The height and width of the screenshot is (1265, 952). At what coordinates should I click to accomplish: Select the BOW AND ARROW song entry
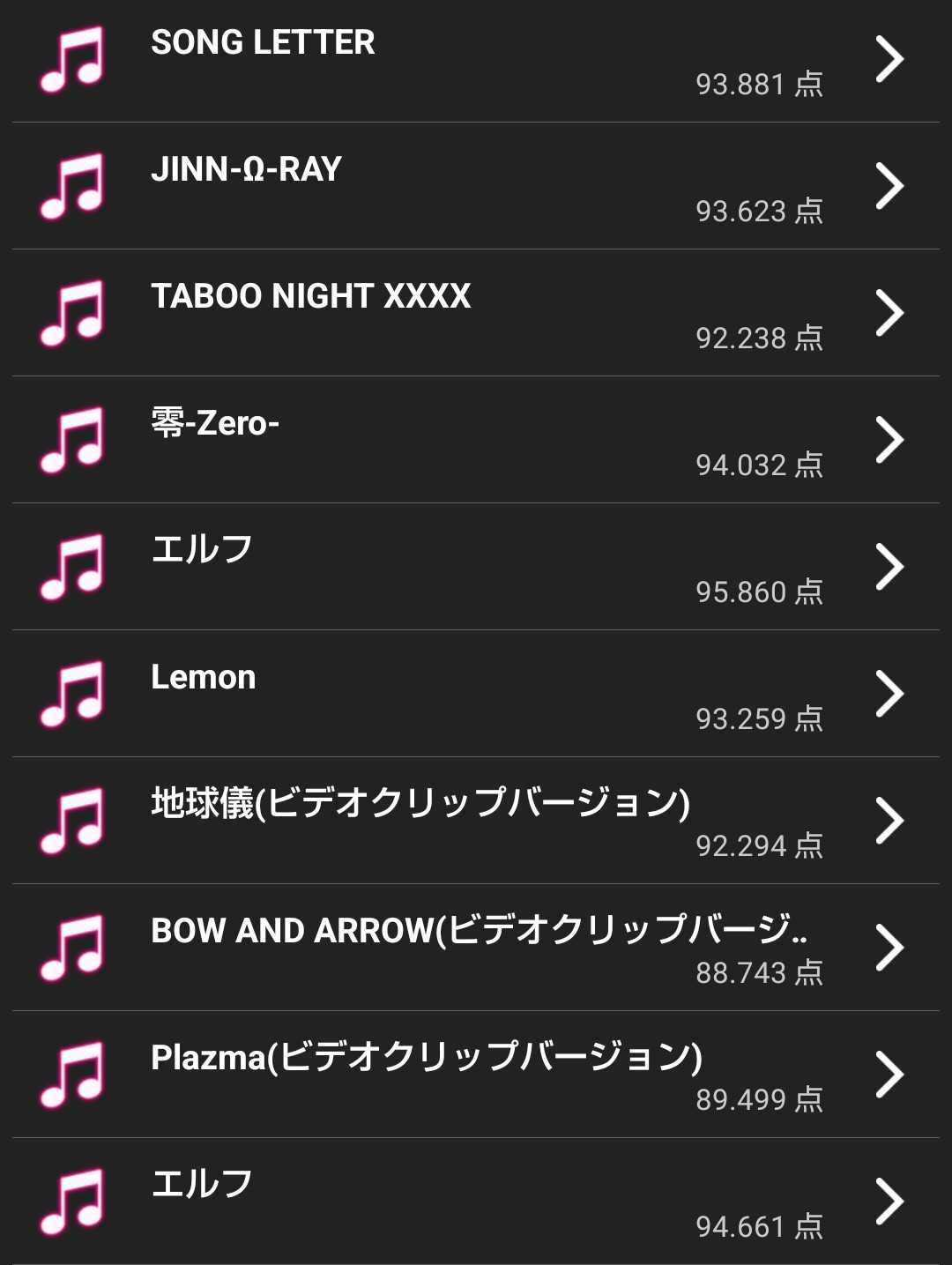click(476, 948)
